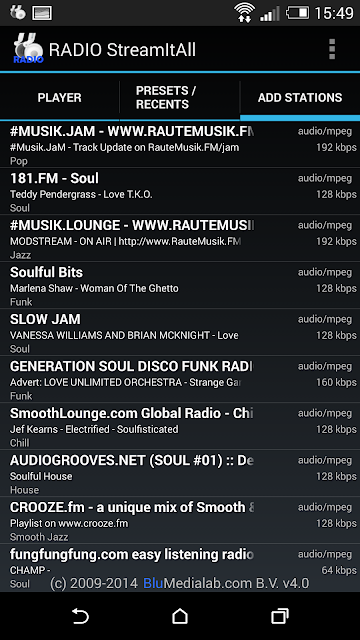Go back with the system back button
This screenshot has width=360, height=640.
(x=80, y=616)
